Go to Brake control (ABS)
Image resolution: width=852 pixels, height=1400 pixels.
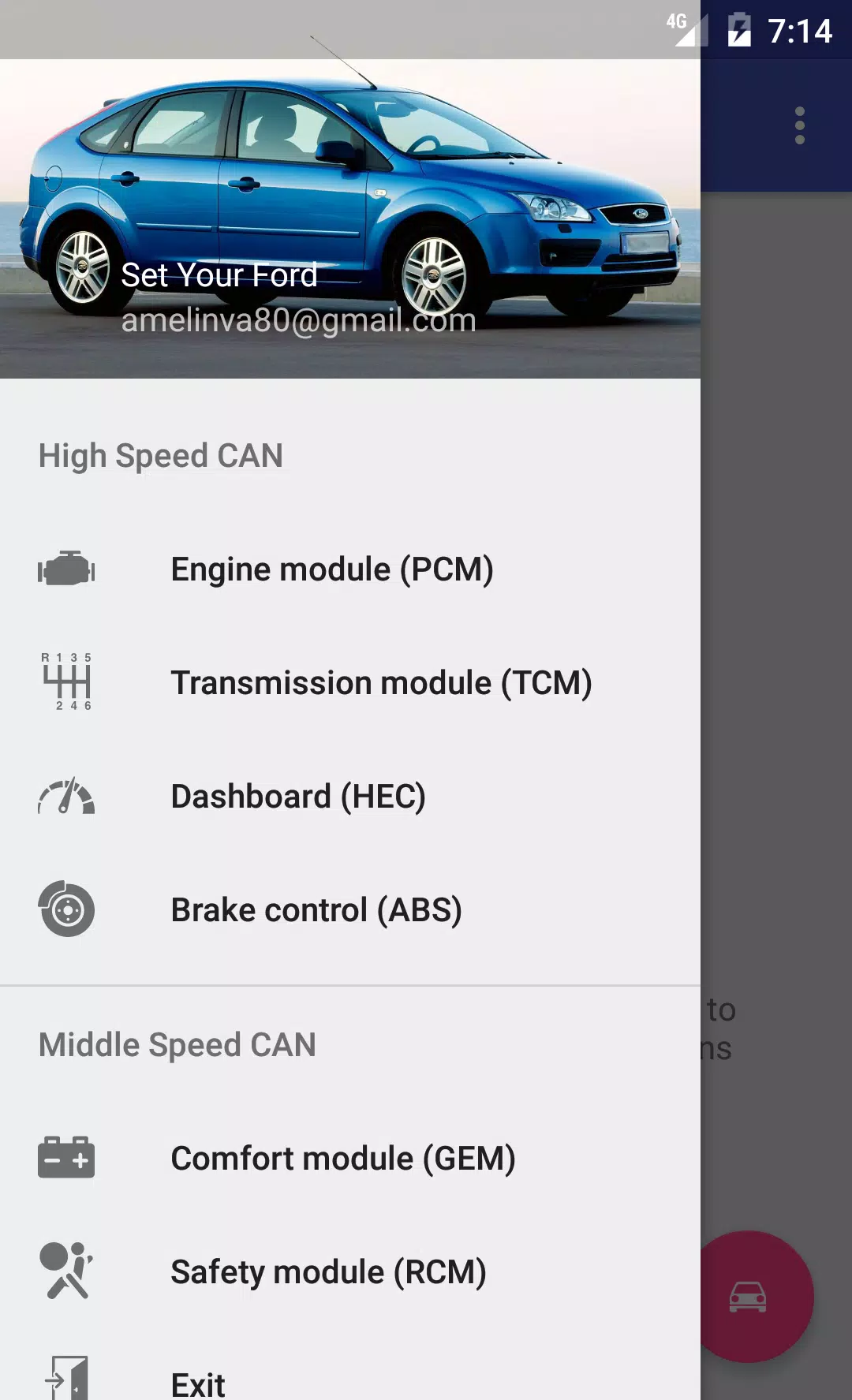pyautogui.click(x=316, y=910)
